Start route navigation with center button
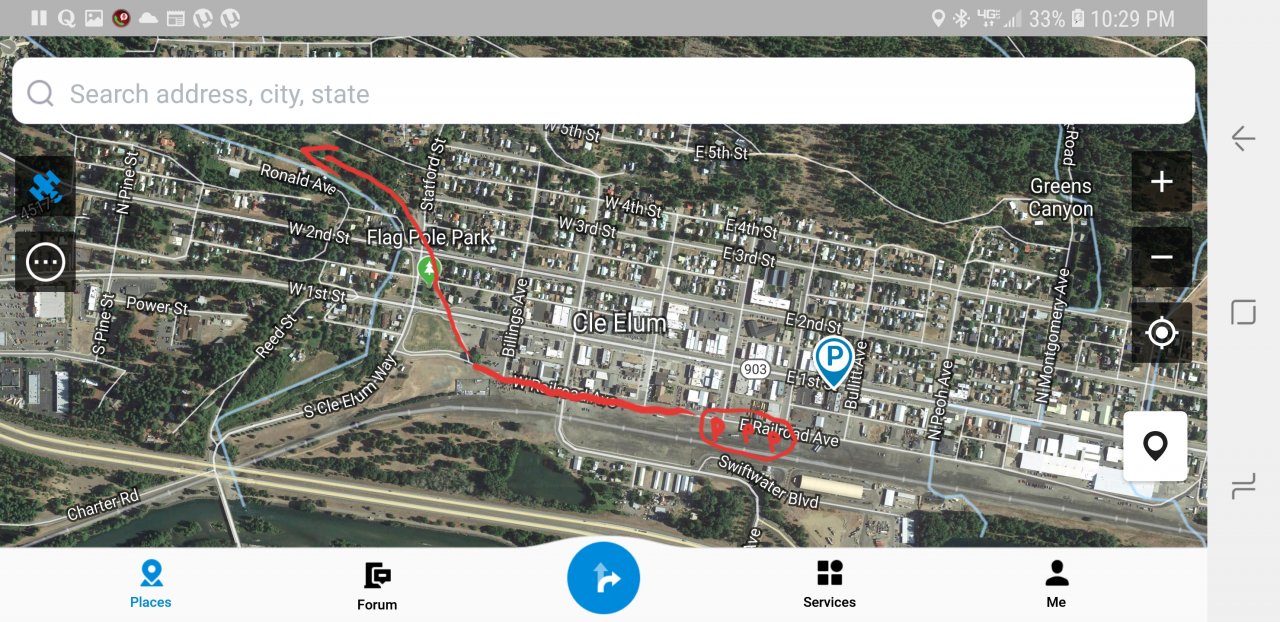 click(x=603, y=578)
